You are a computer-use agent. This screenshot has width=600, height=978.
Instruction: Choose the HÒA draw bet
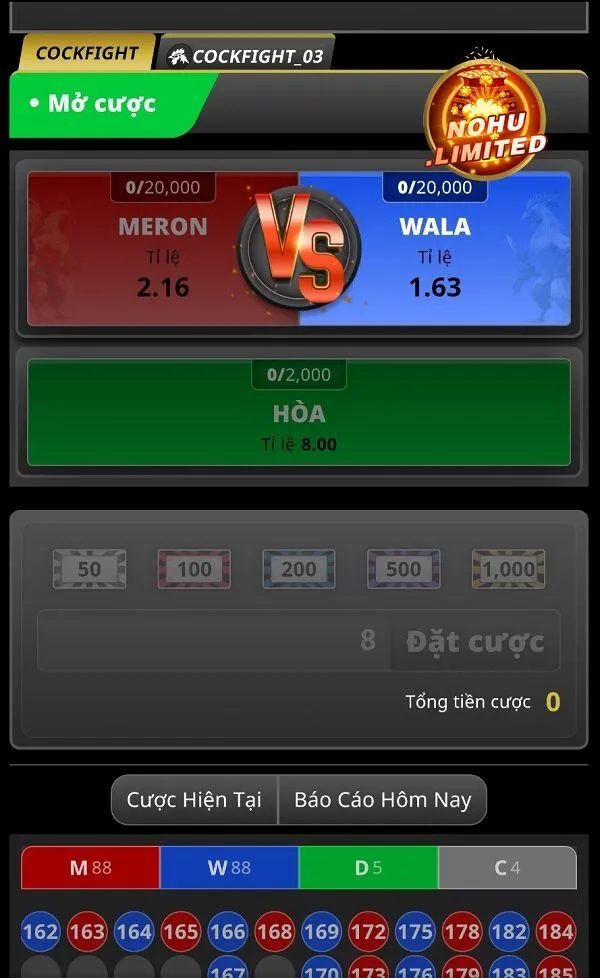tap(298, 412)
